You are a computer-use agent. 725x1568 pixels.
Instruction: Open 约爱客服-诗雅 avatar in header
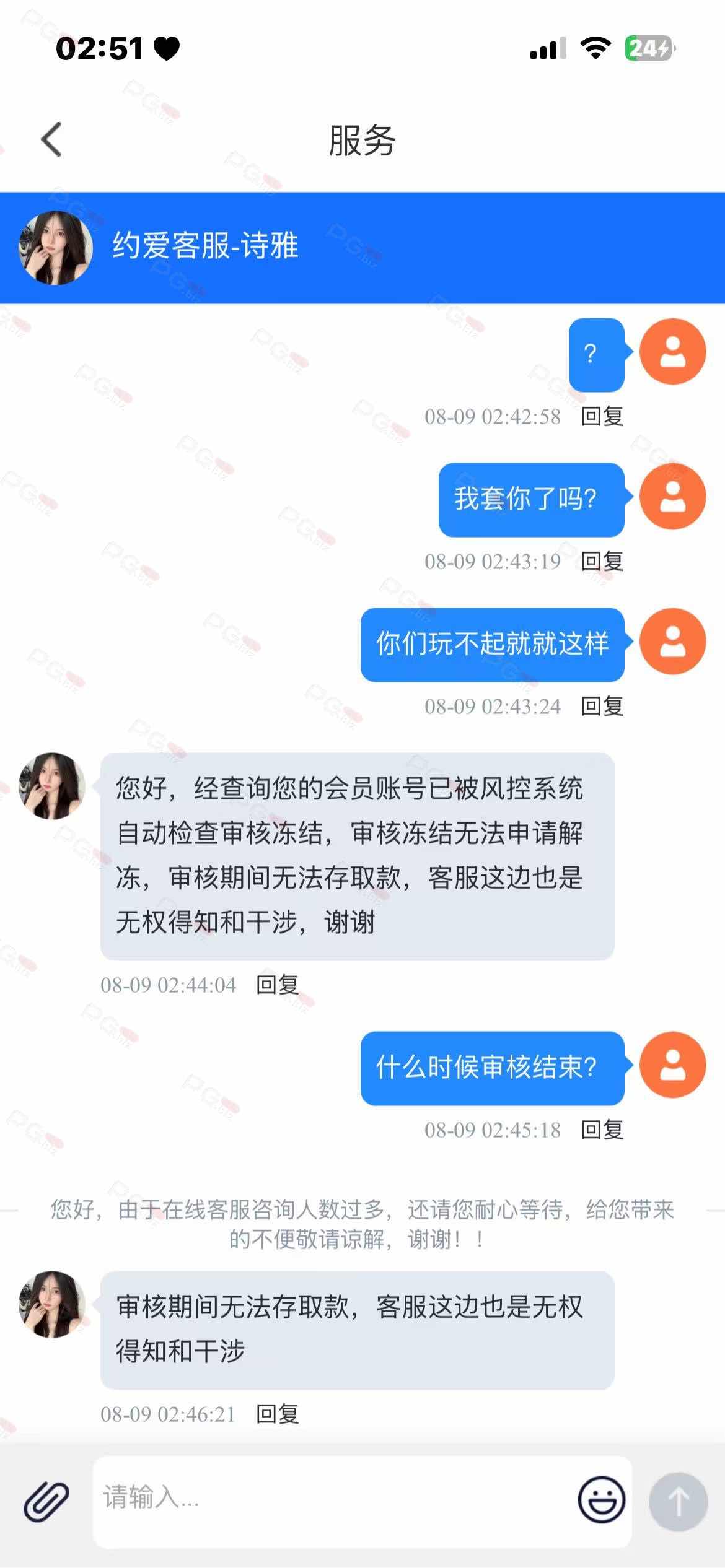(56, 248)
